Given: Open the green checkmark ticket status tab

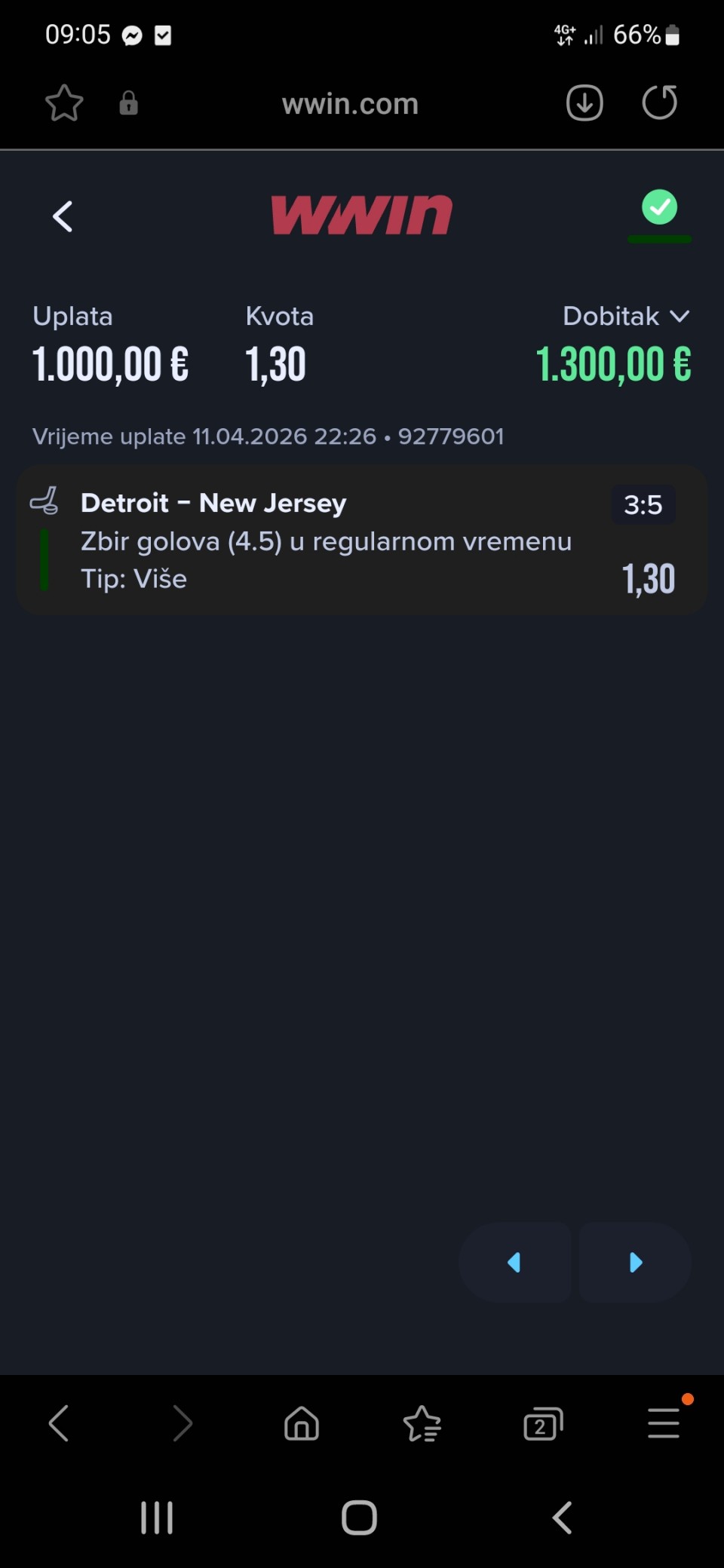Looking at the screenshot, I should (659, 209).
